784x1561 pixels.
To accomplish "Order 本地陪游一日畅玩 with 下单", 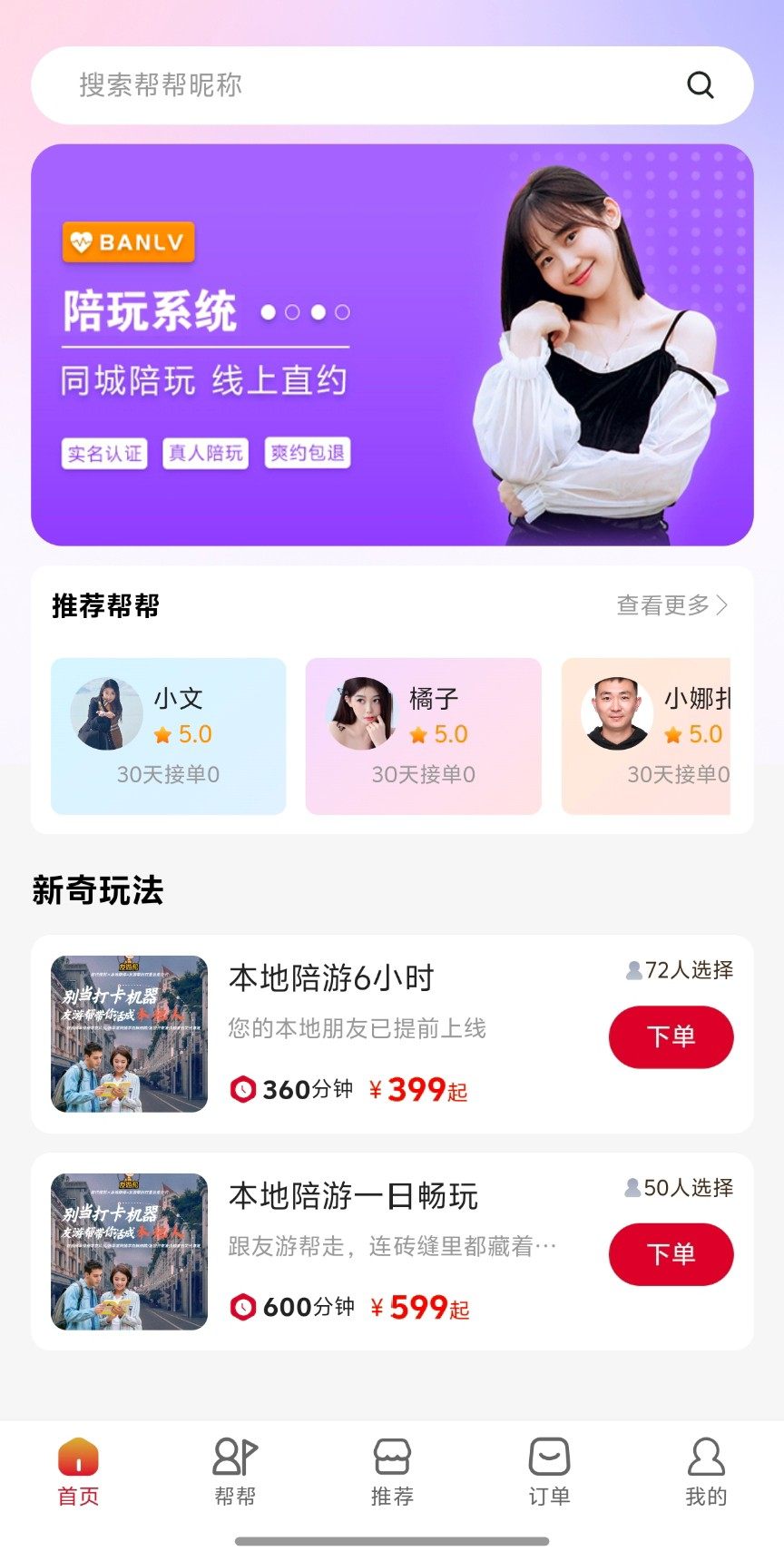I will (671, 1254).
